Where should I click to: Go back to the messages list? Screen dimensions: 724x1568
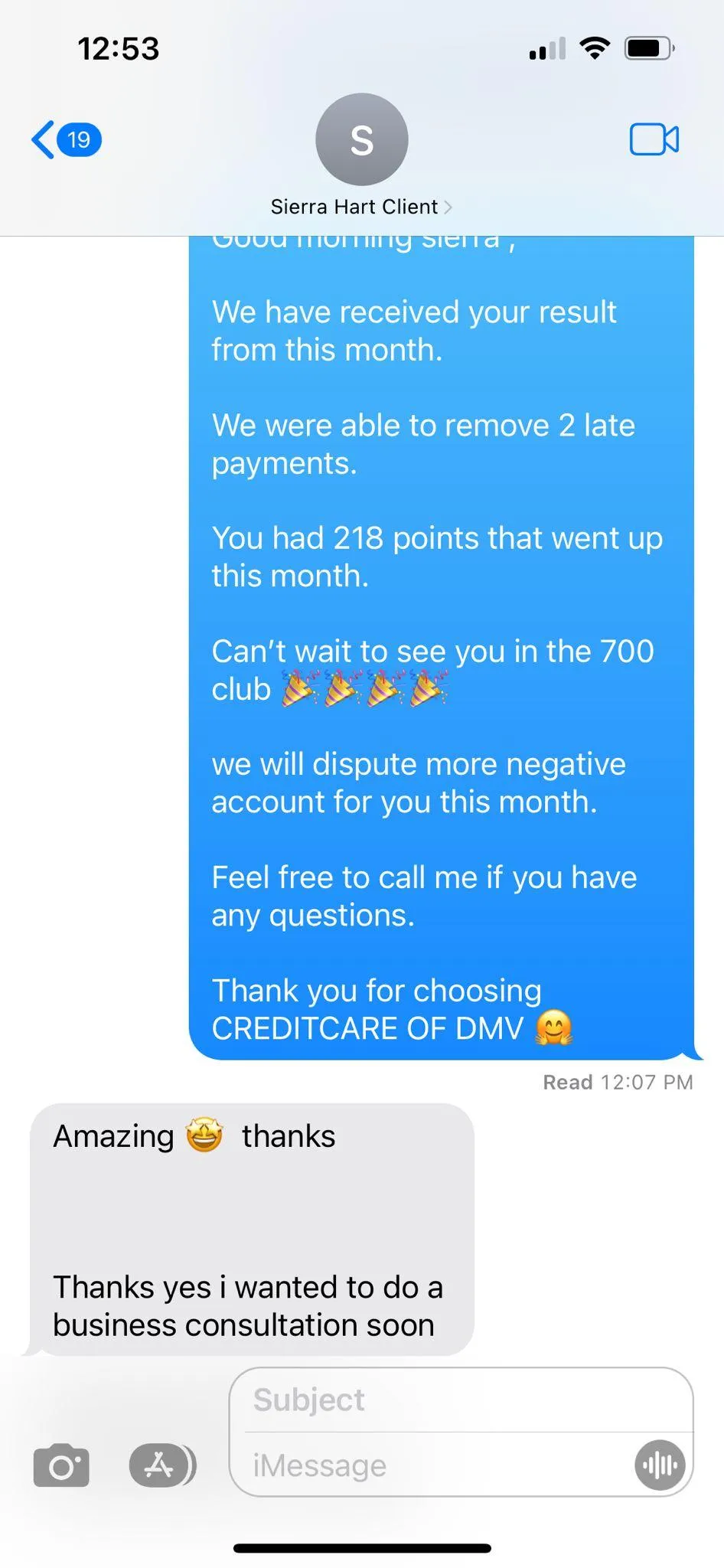click(x=66, y=139)
